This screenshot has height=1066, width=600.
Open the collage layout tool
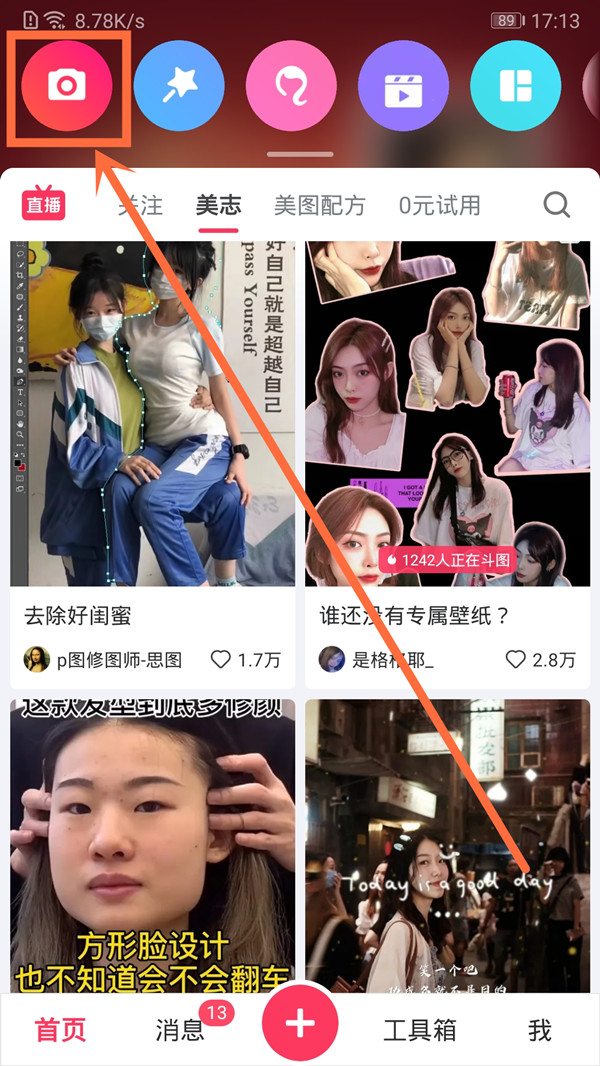click(515, 87)
